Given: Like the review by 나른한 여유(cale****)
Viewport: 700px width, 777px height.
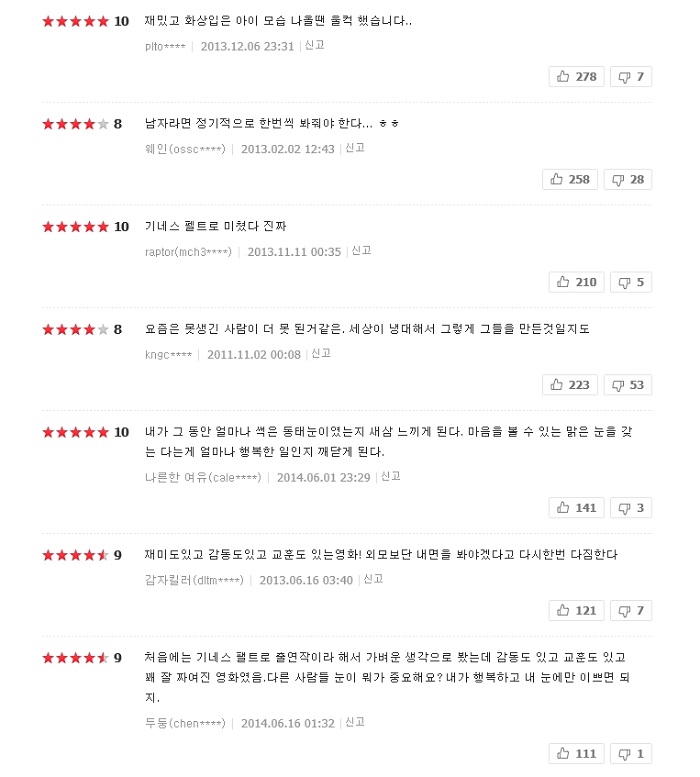Looking at the screenshot, I should pyautogui.click(x=576, y=508).
